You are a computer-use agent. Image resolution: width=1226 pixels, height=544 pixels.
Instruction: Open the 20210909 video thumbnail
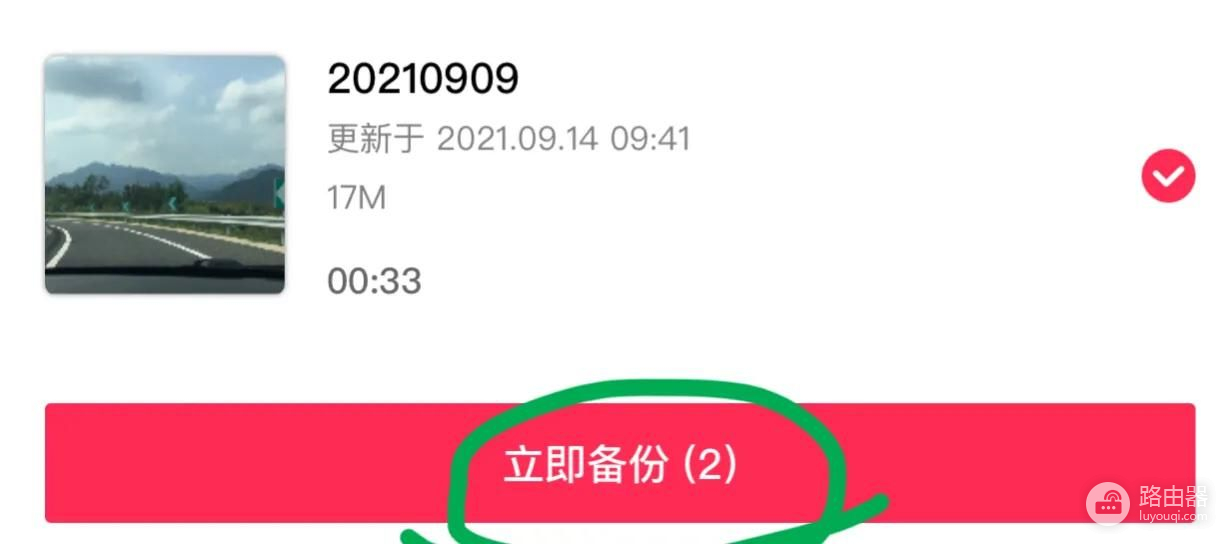[x=165, y=175]
